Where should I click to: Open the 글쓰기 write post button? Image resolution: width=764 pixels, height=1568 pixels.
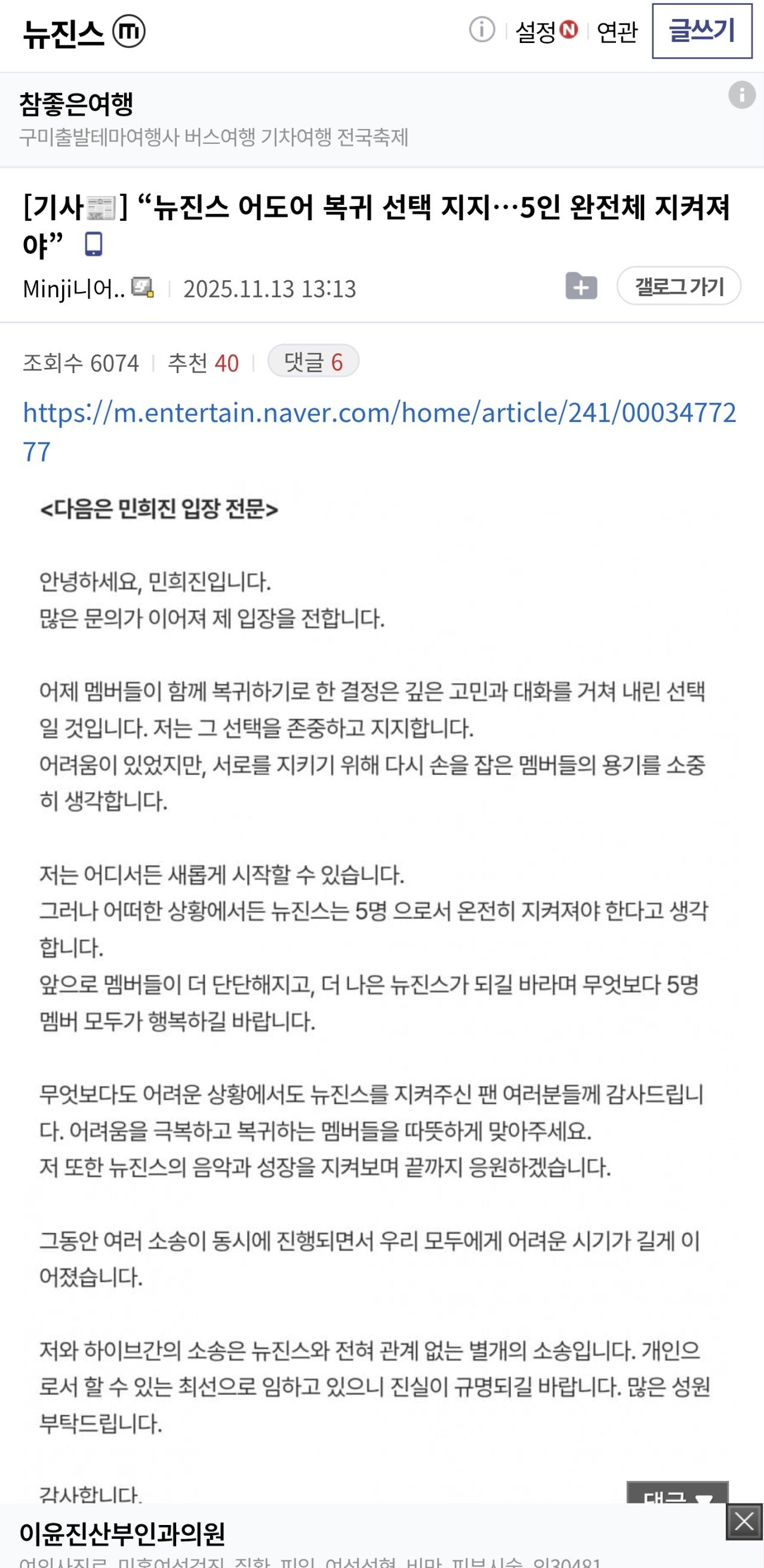click(701, 31)
